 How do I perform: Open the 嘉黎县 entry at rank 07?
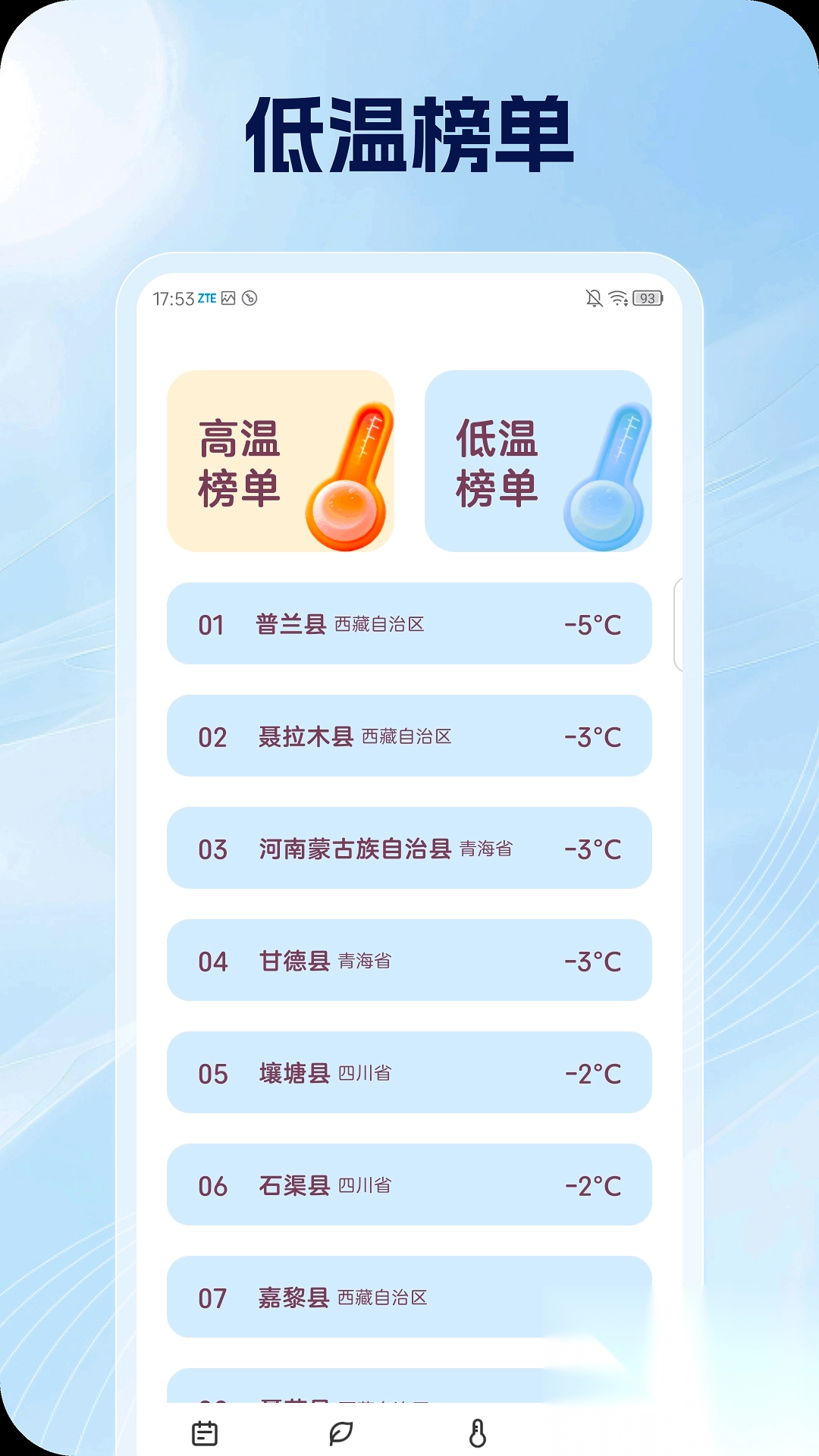409,1298
